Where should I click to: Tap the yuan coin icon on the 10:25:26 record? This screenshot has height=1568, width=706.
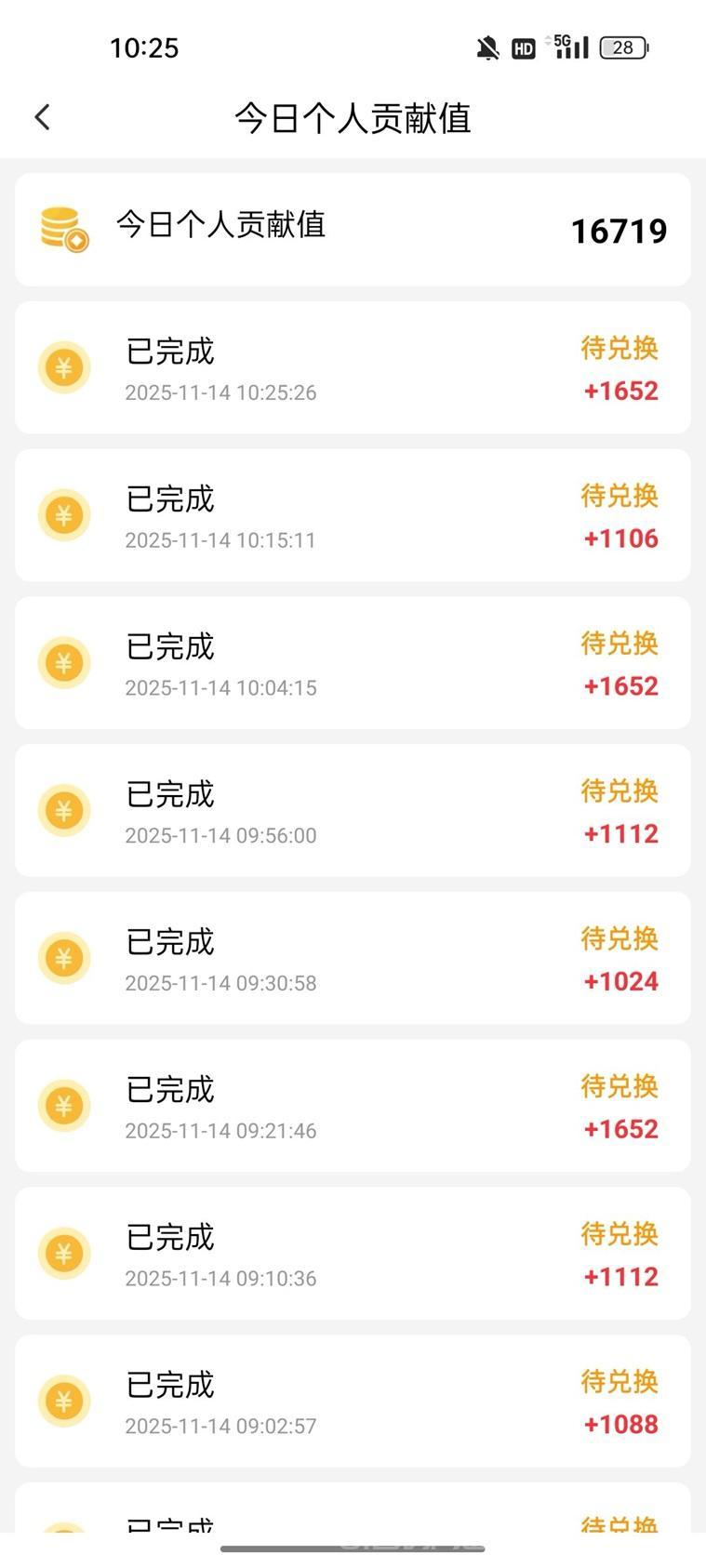pyautogui.click(x=63, y=367)
